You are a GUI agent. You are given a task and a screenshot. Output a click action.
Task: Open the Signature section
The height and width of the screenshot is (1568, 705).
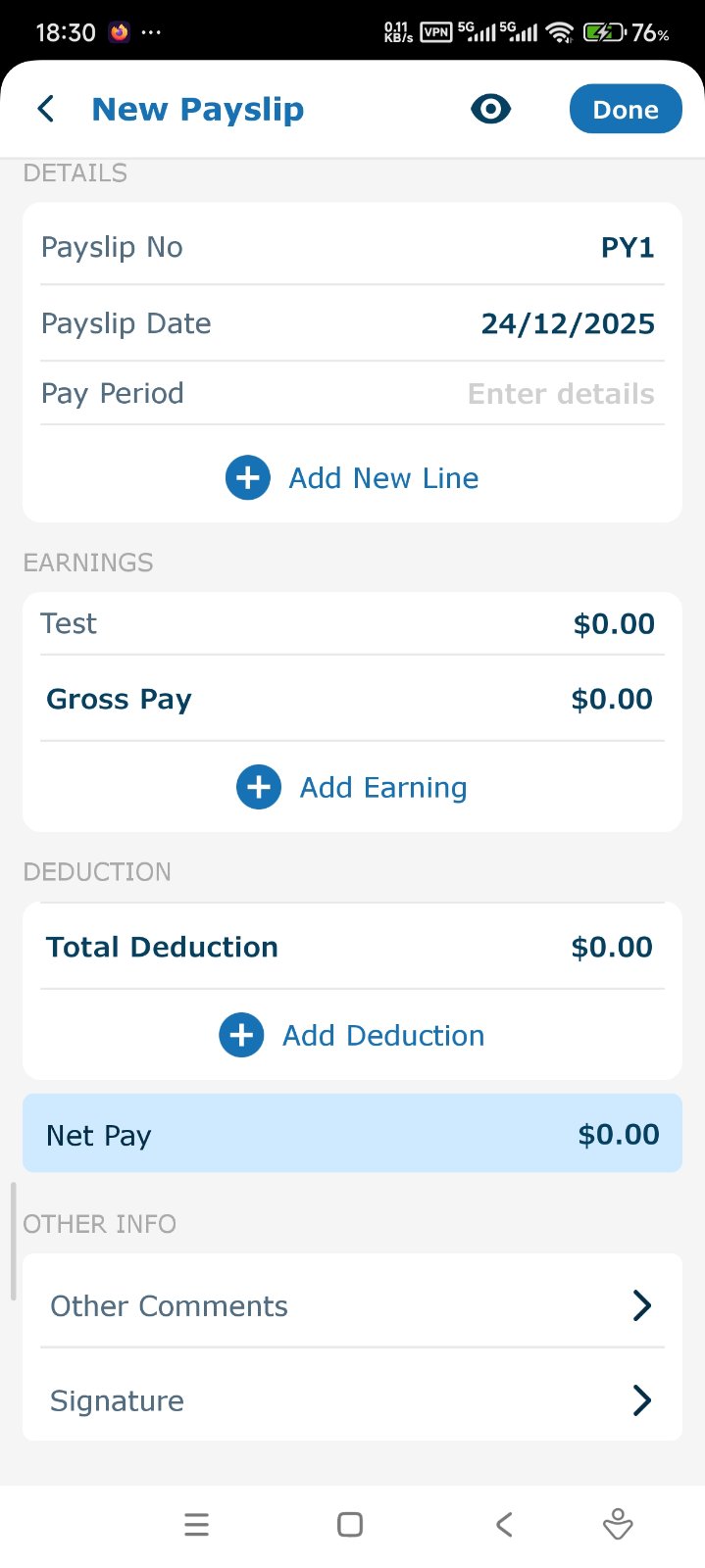352,1400
